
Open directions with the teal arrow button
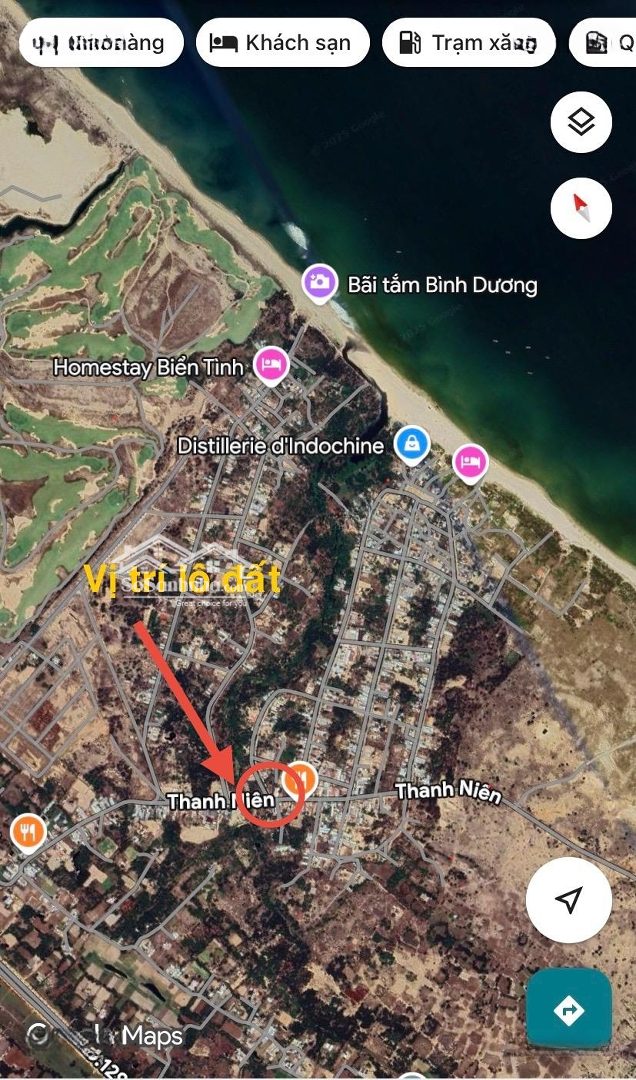(569, 1010)
